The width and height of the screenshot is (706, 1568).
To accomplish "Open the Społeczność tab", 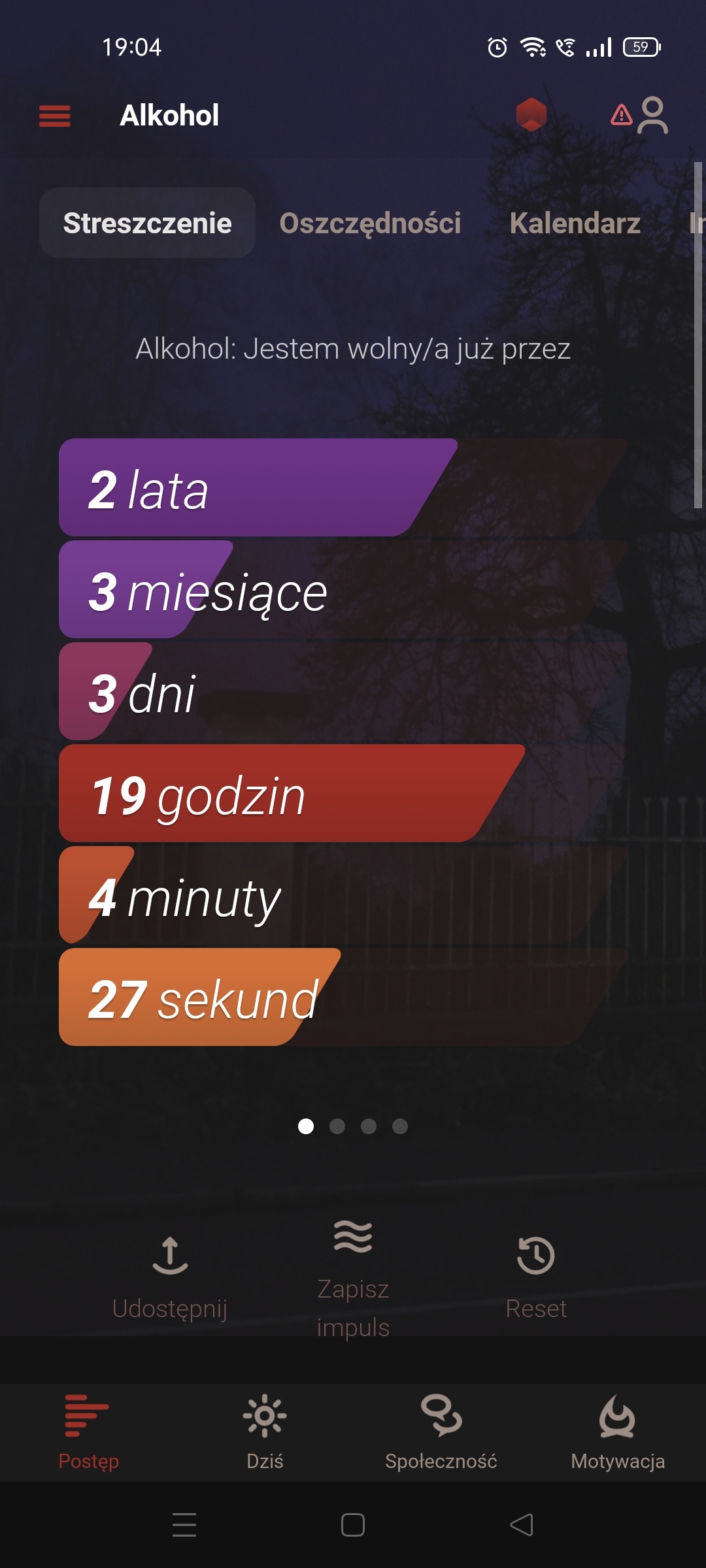I will pos(441,1431).
